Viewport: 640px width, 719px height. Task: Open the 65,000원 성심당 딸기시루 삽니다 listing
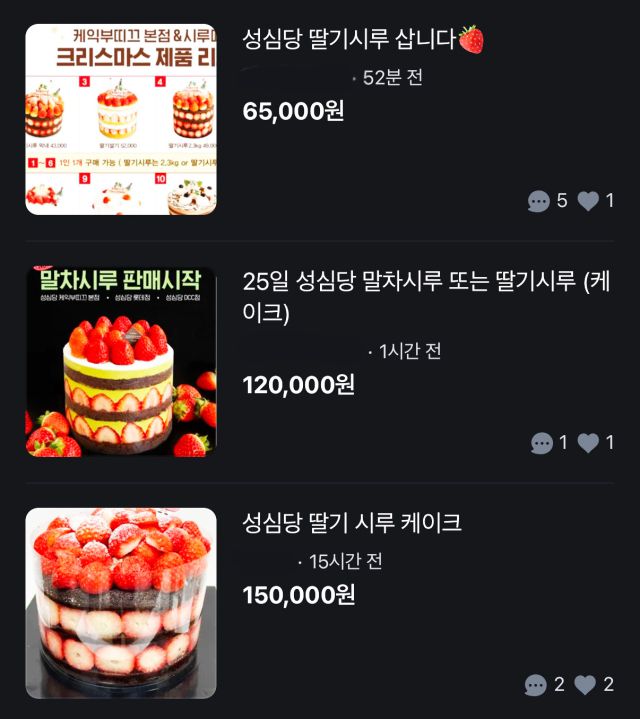(x=351, y=40)
